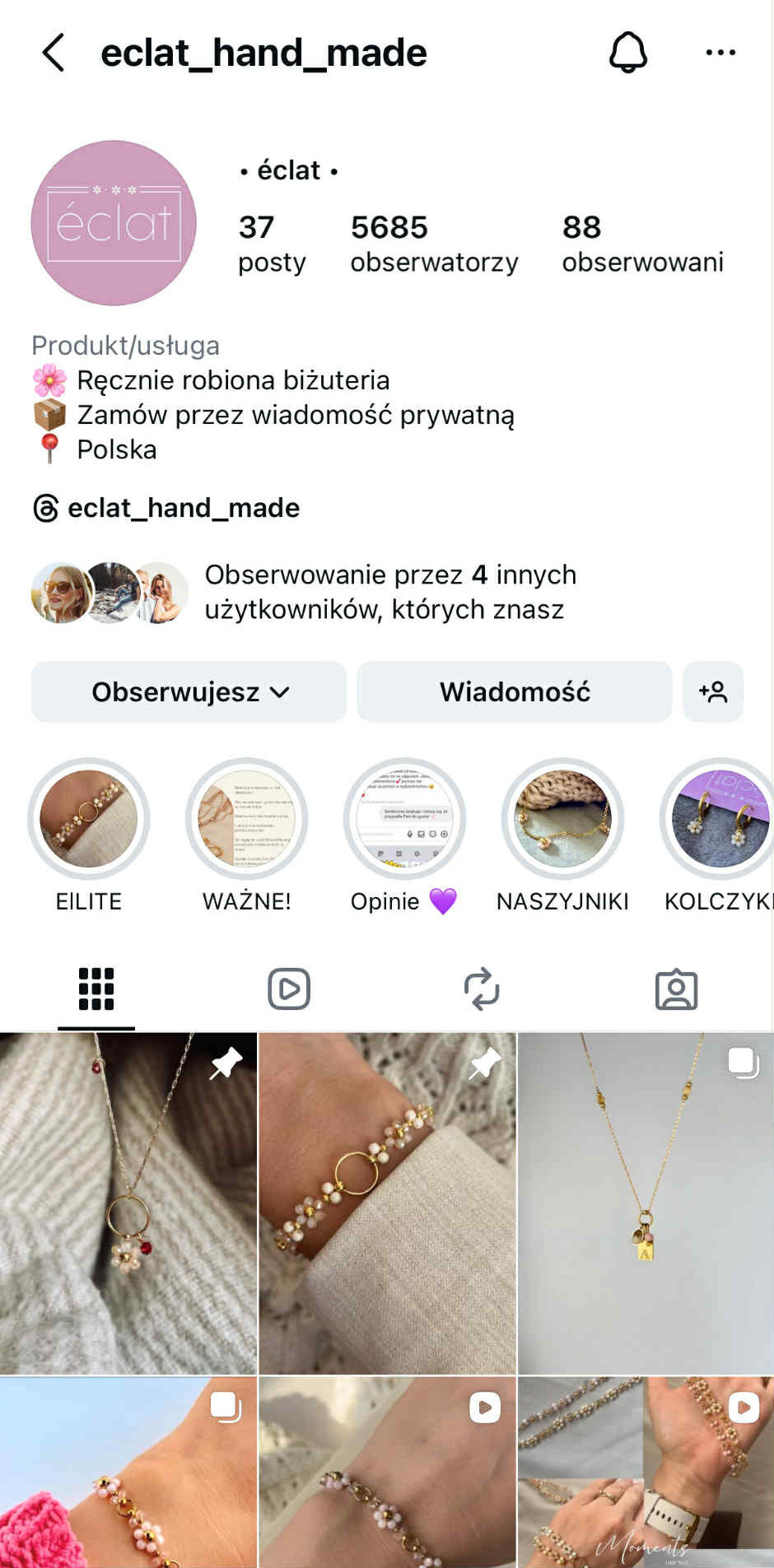Expand the Obserwujesz dropdown

pos(189,692)
